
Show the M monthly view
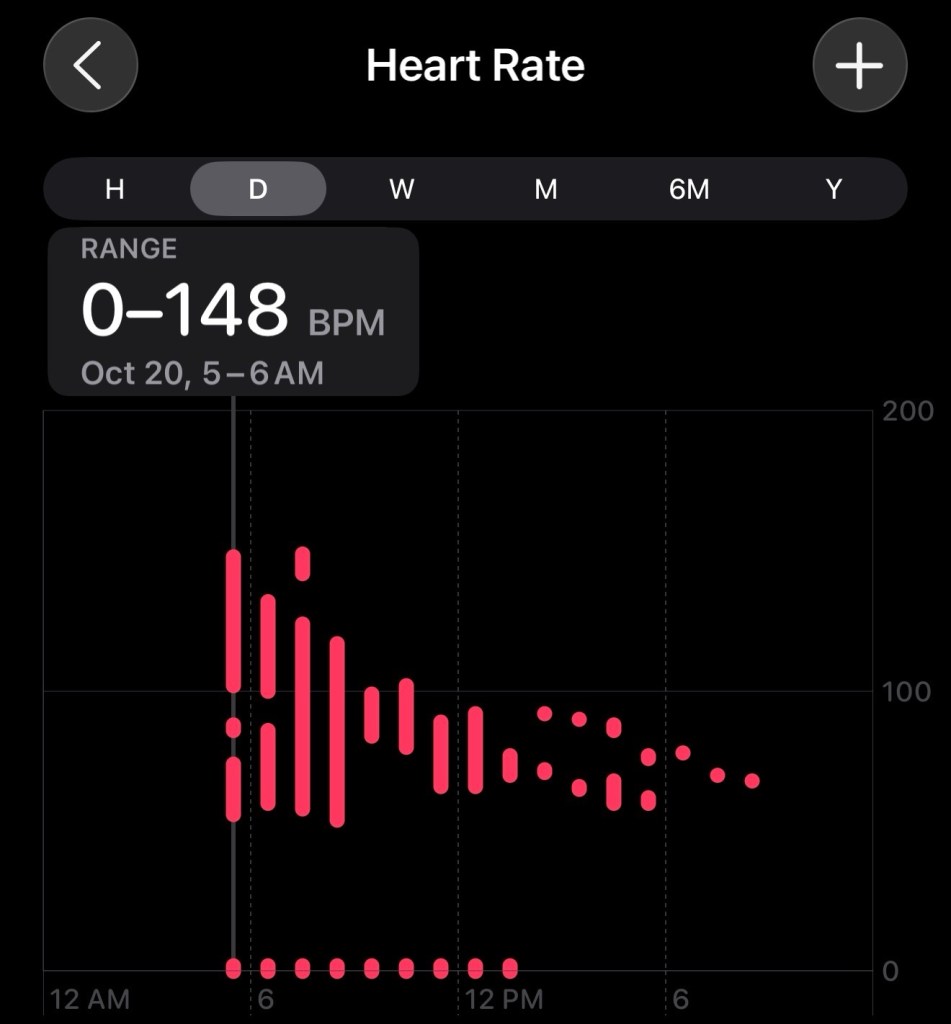545,189
